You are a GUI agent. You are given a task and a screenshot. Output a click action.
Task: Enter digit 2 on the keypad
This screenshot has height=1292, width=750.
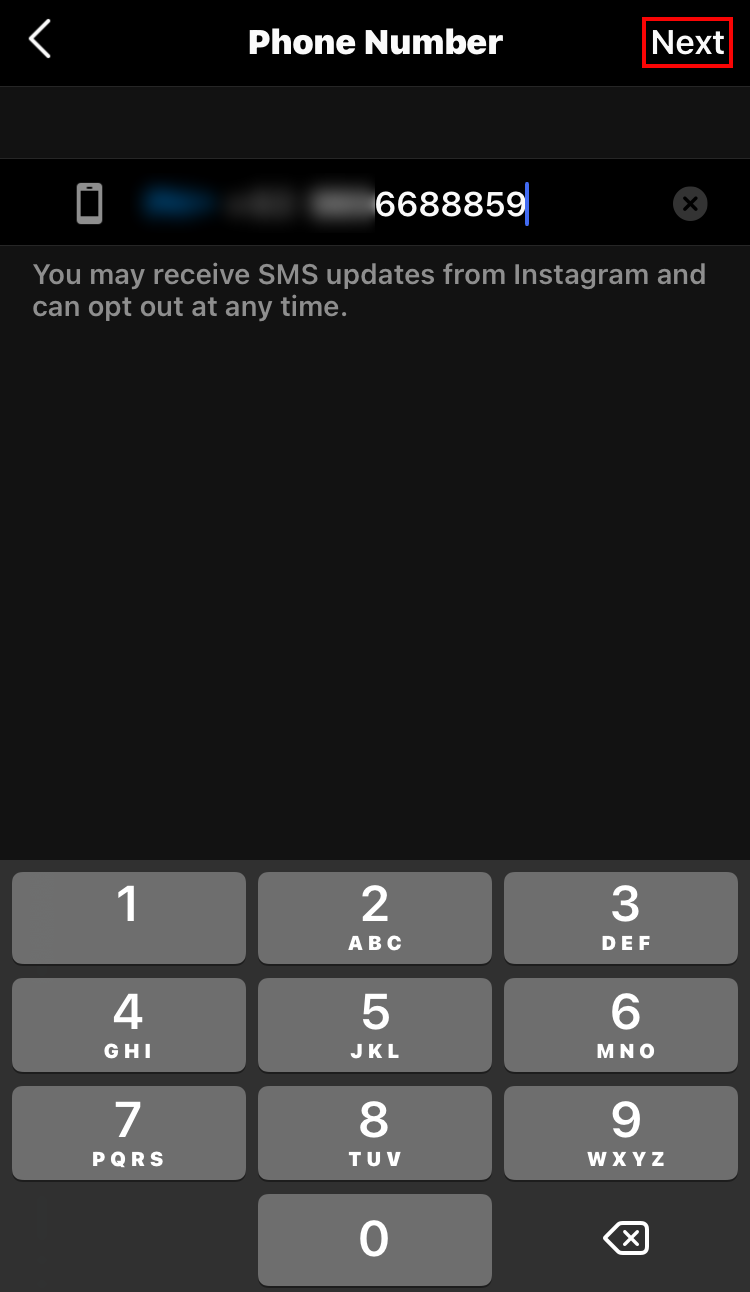pyautogui.click(x=374, y=917)
